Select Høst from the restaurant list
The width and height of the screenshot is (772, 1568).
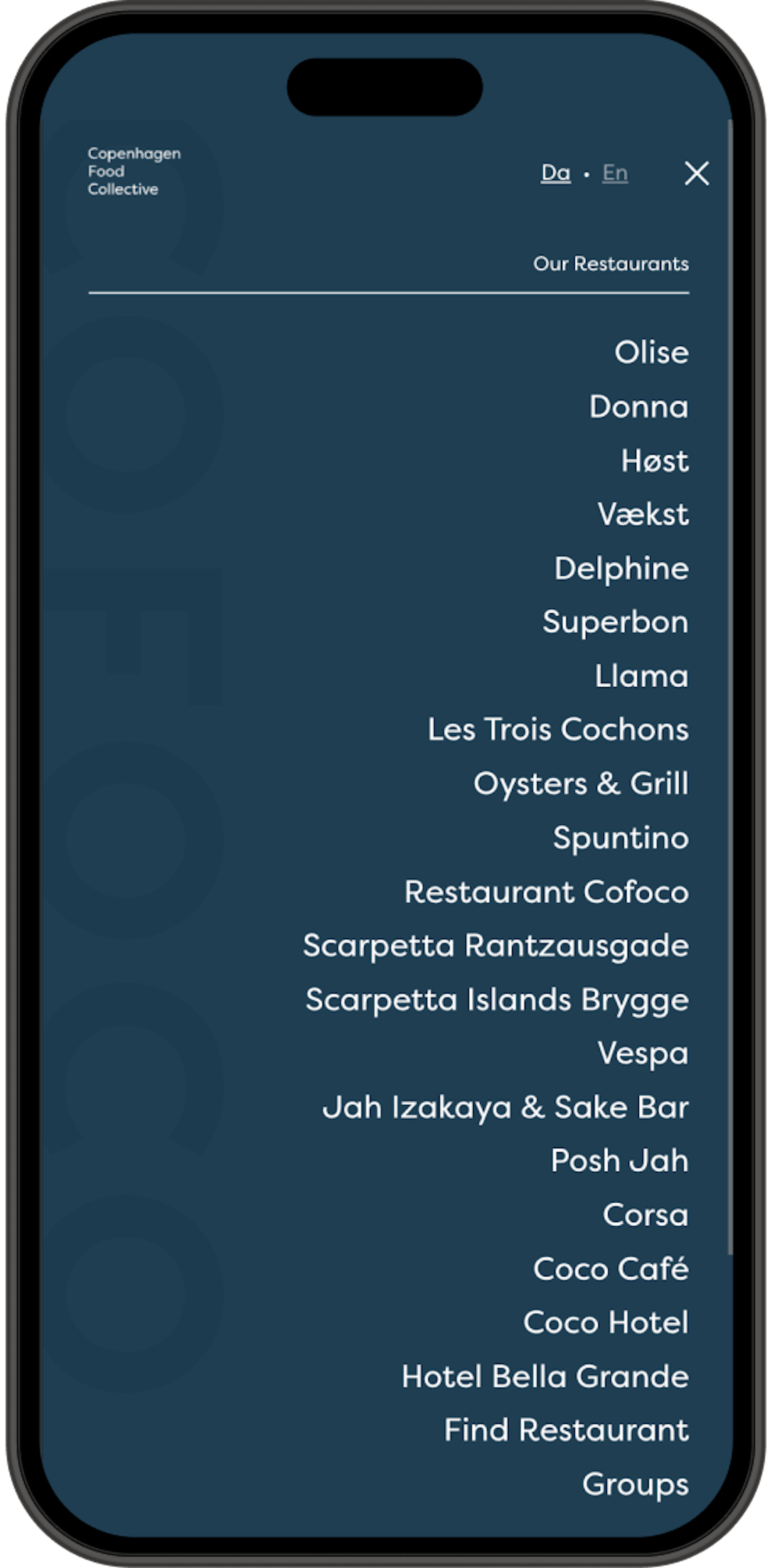coord(654,461)
